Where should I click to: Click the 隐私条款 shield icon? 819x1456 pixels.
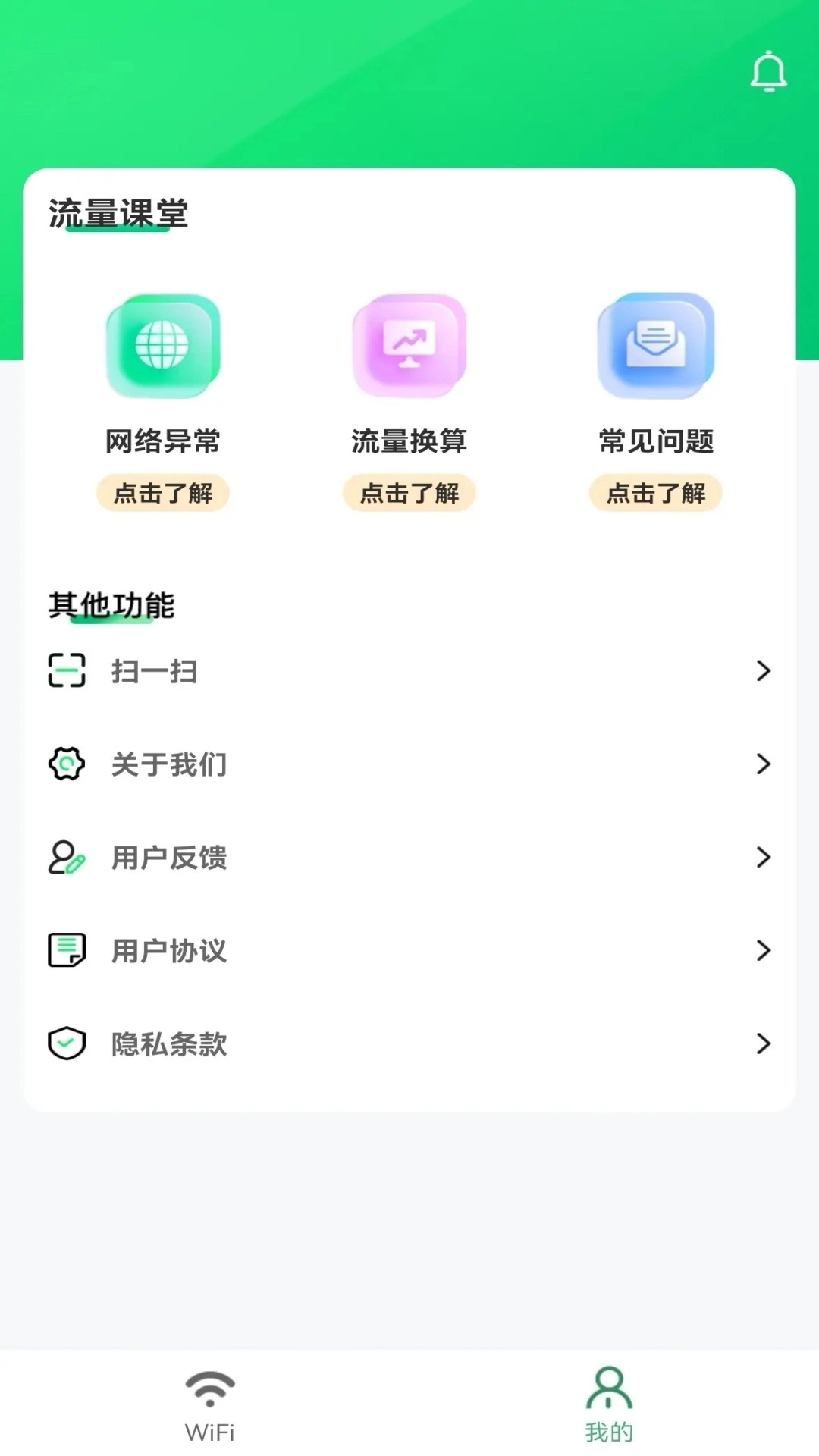click(x=67, y=1044)
